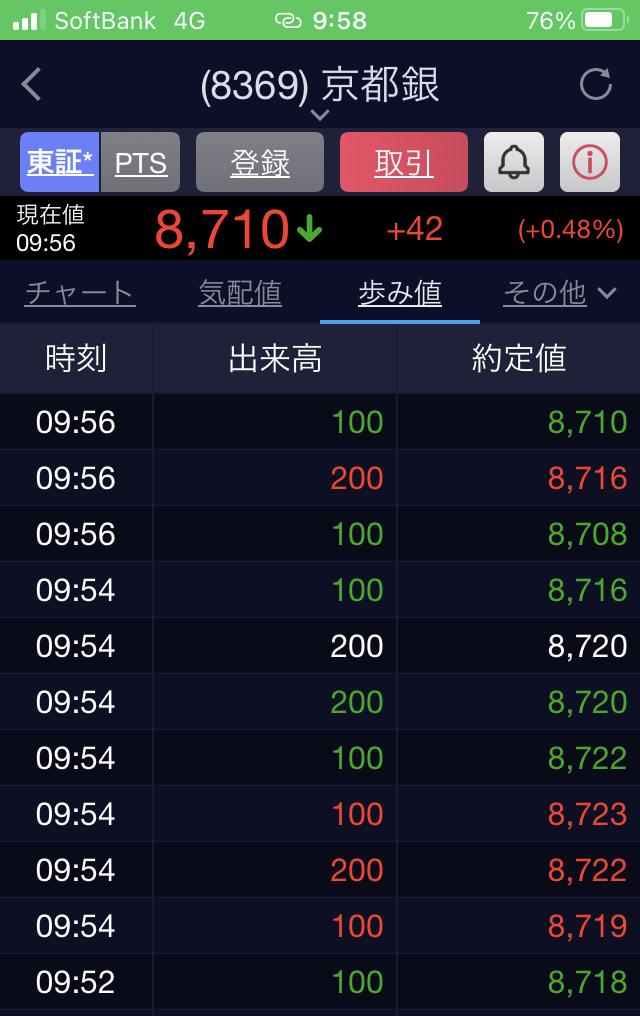Switch to the チャート tab
This screenshot has height=1016, width=640.
click(x=80, y=293)
